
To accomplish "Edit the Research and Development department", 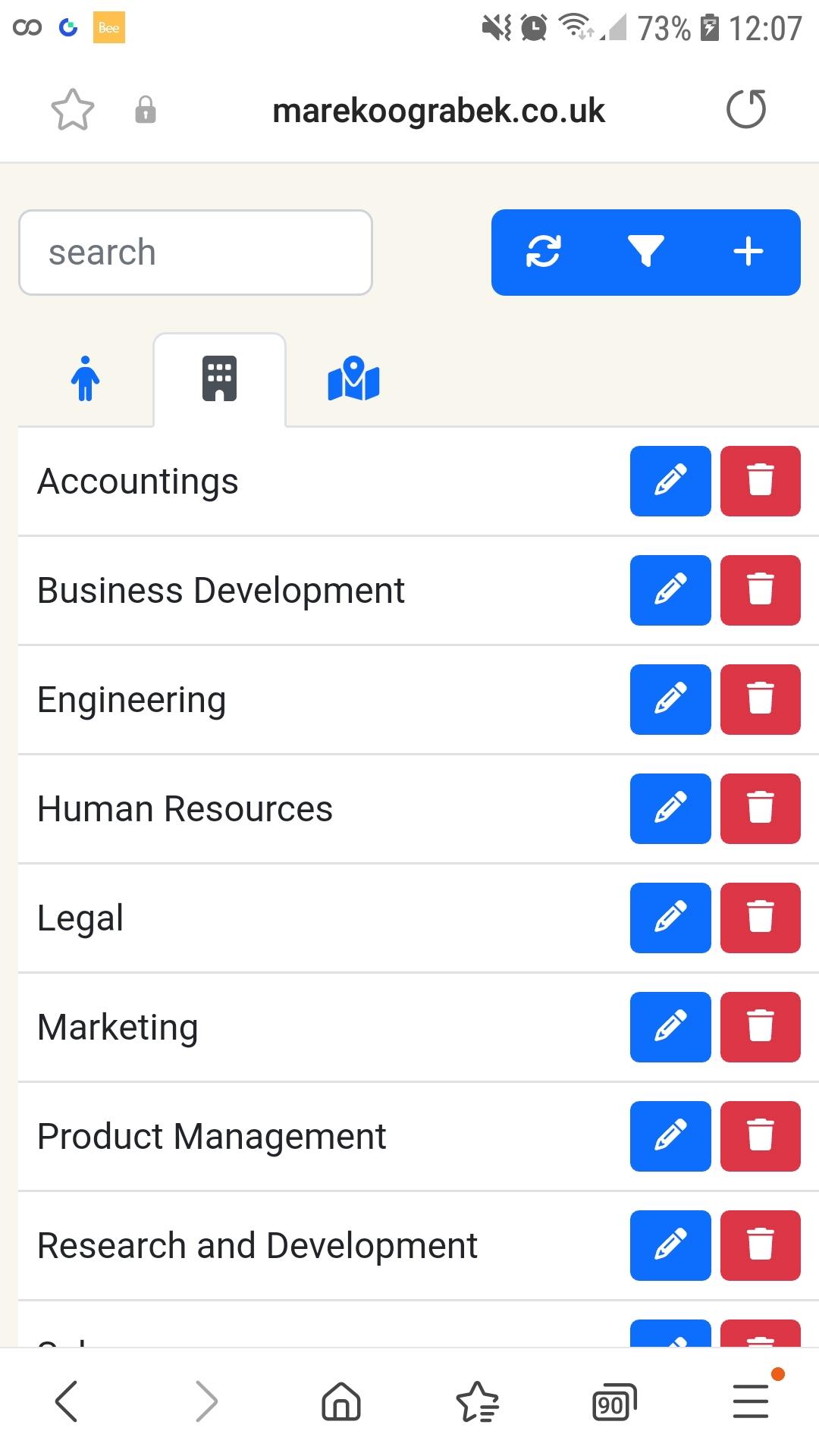I will coord(670,1246).
